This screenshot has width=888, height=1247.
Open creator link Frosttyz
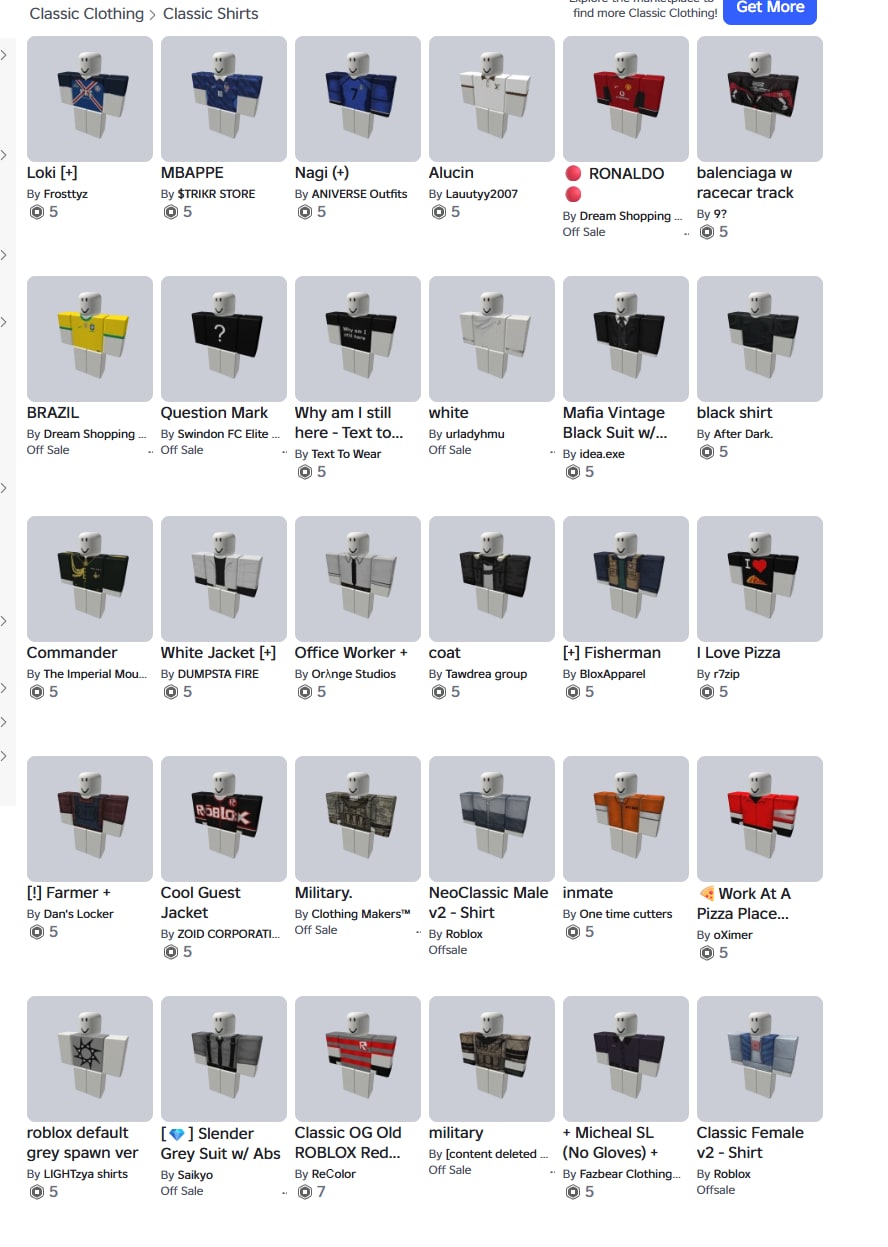[65, 194]
